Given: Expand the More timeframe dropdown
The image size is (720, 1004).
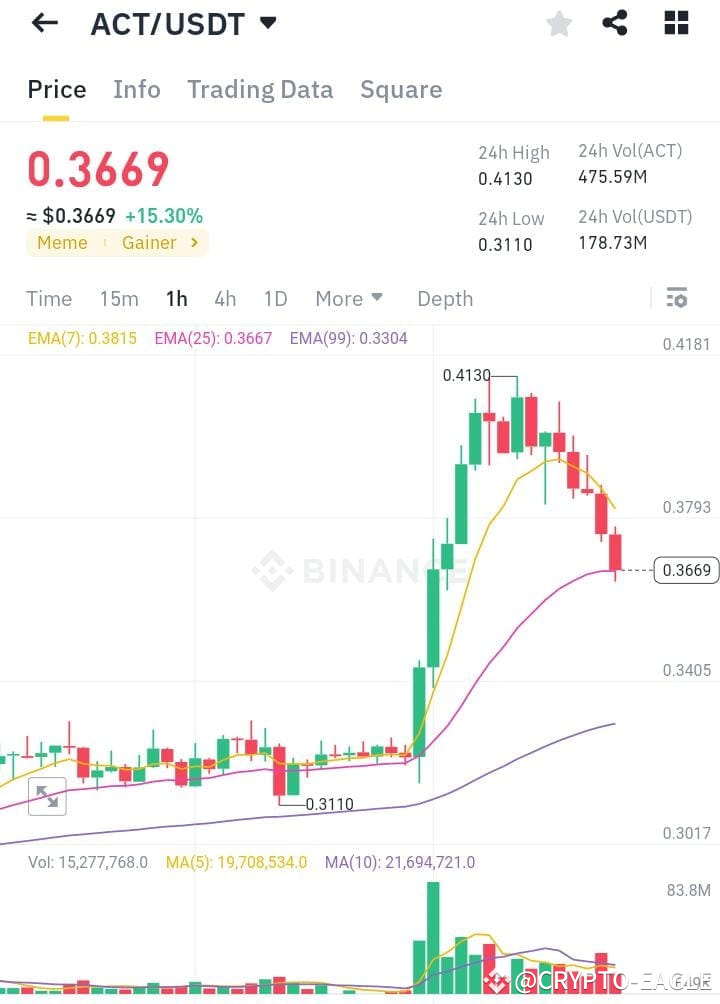Looking at the screenshot, I should click(348, 298).
